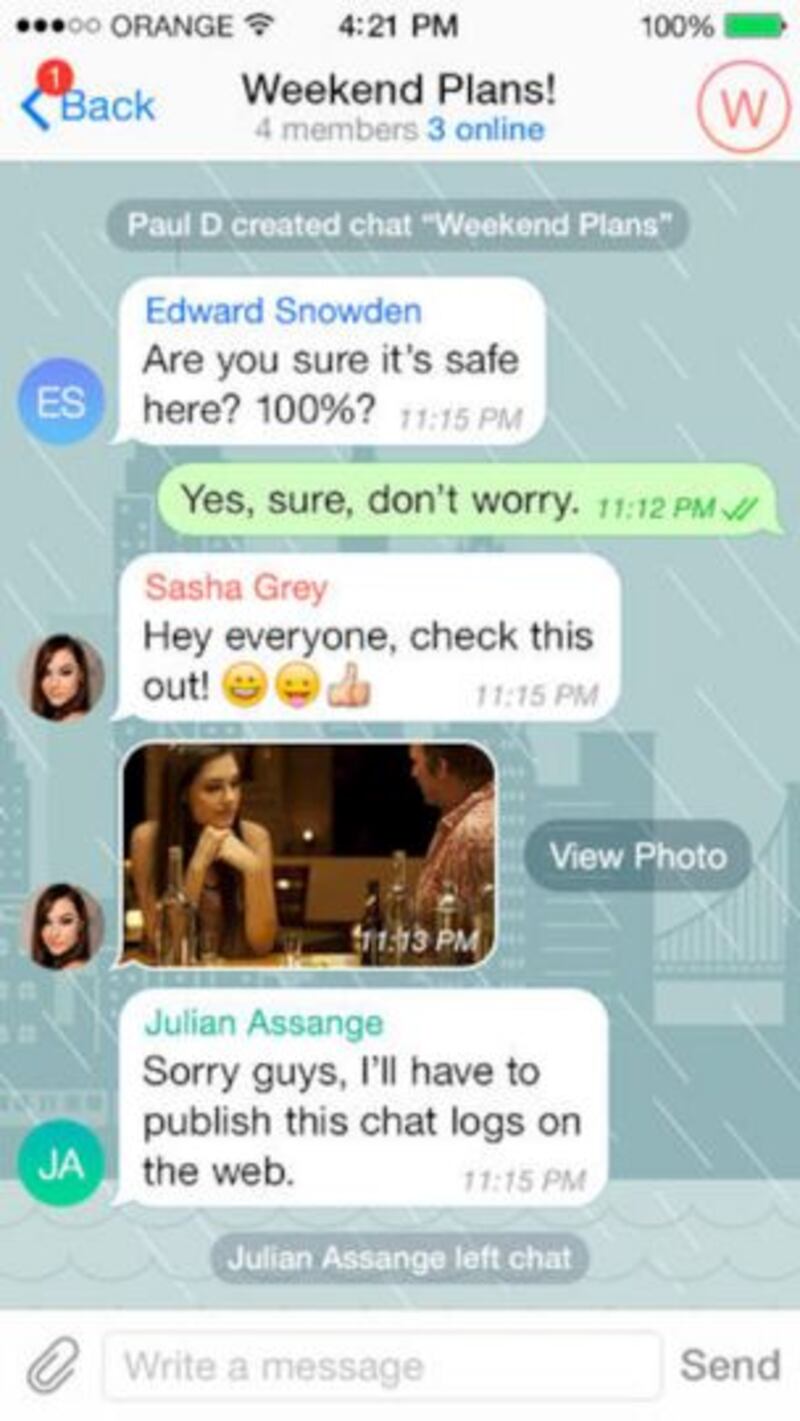This screenshot has width=800, height=1421.
Task: Open the group info avatar W
Action: pyautogui.click(x=744, y=107)
